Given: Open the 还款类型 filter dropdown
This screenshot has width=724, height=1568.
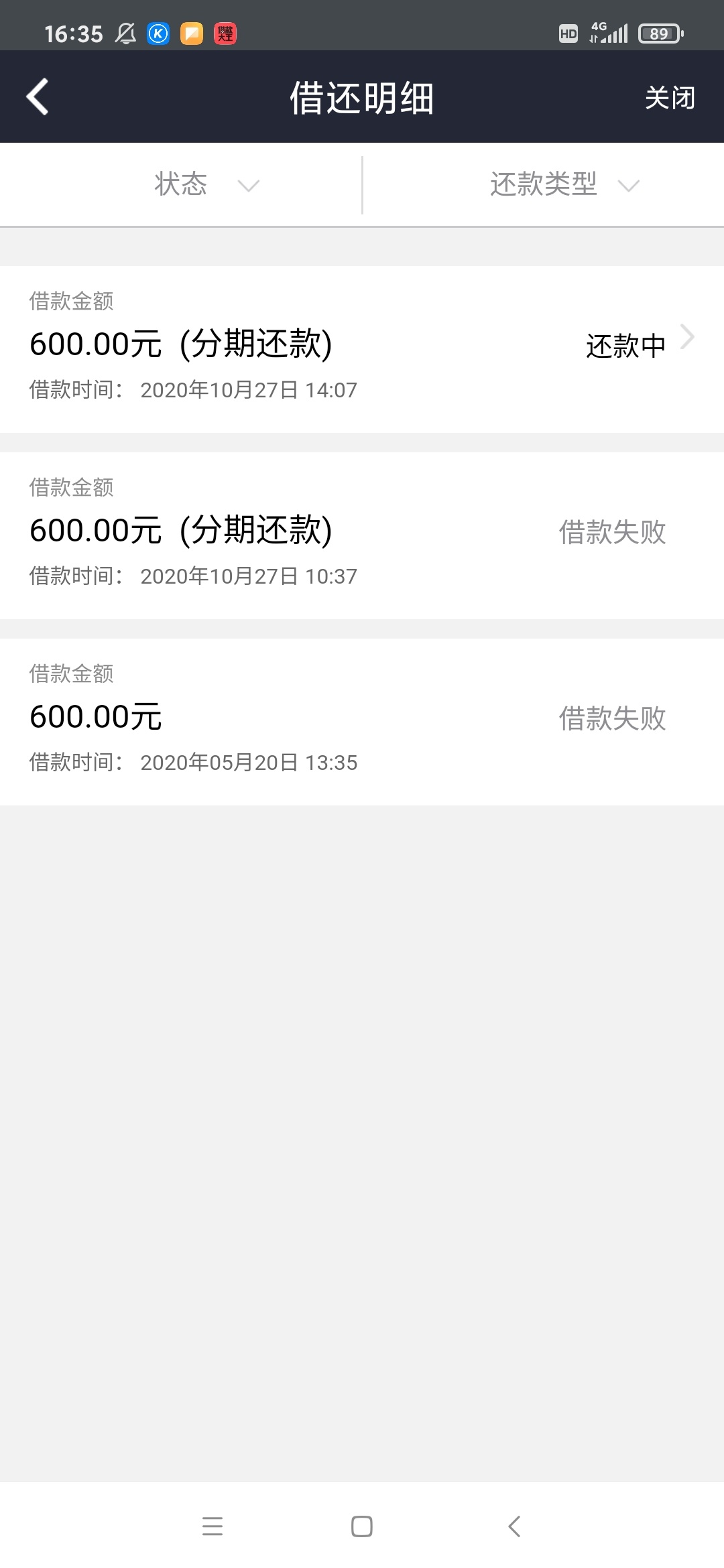Looking at the screenshot, I should tap(544, 185).
